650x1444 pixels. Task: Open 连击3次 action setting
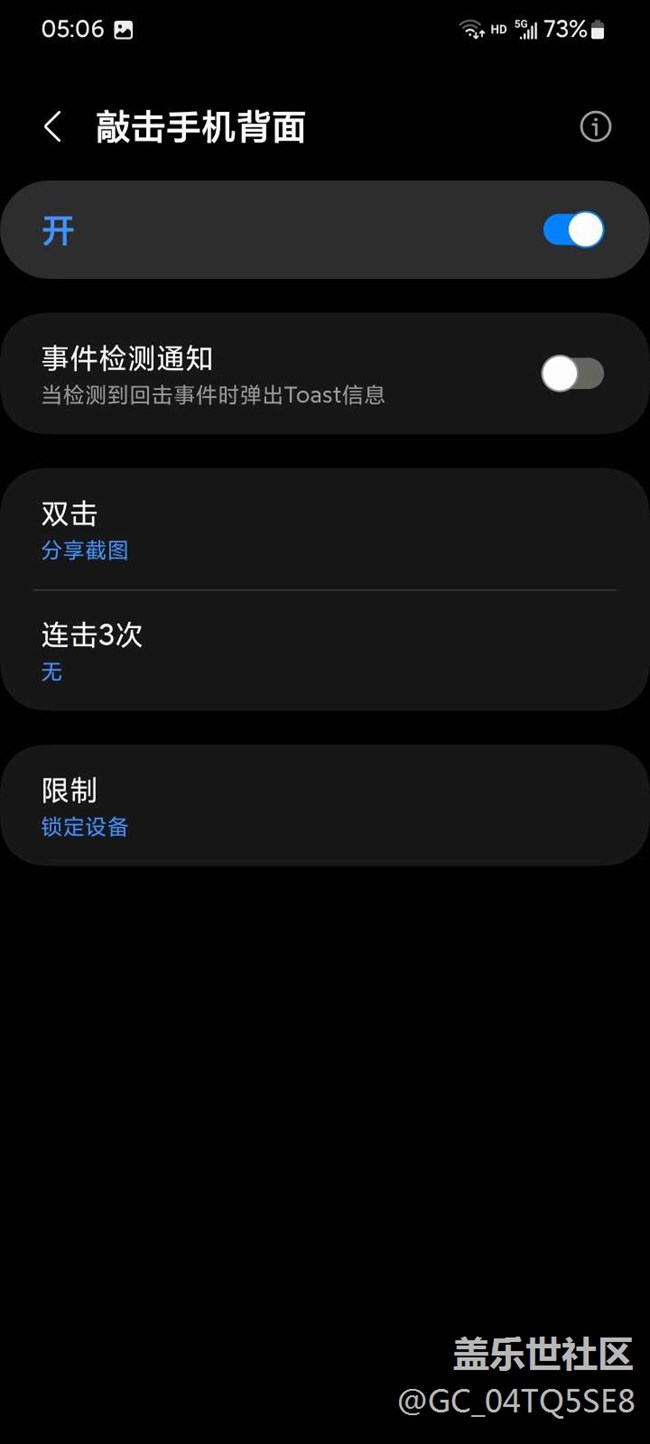click(324, 651)
